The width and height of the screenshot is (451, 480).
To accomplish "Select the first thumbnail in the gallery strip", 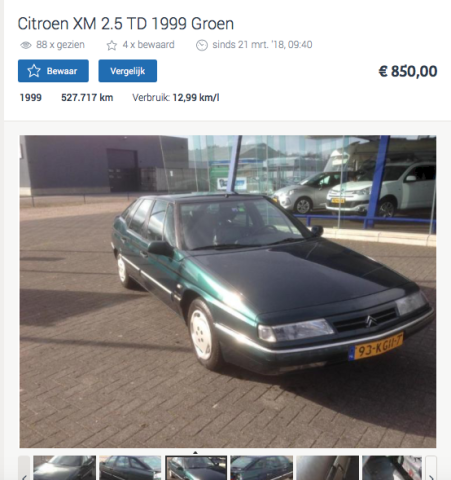I will pyautogui.click(x=64, y=468).
